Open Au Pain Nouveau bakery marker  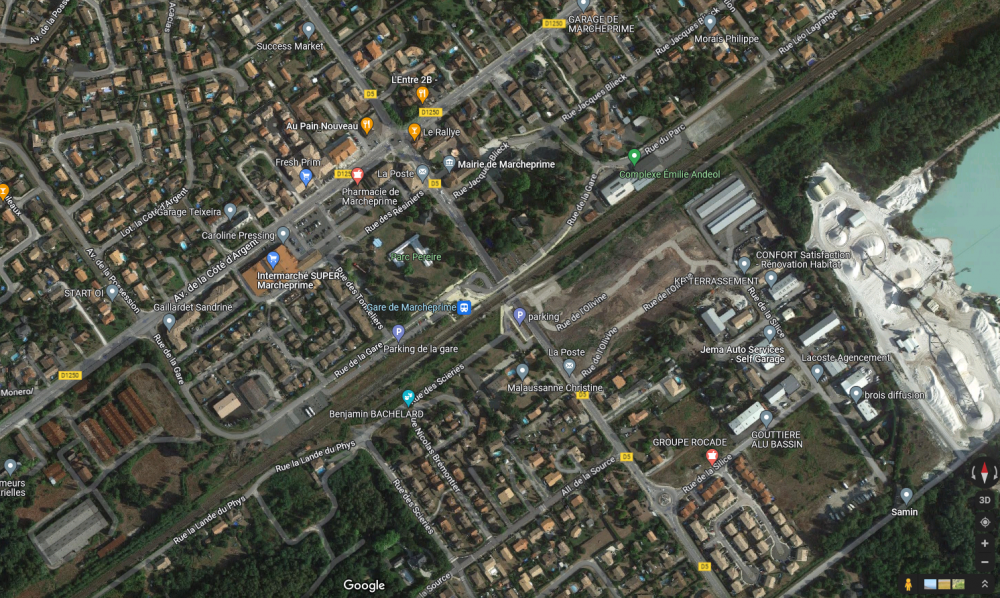click(x=367, y=125)
